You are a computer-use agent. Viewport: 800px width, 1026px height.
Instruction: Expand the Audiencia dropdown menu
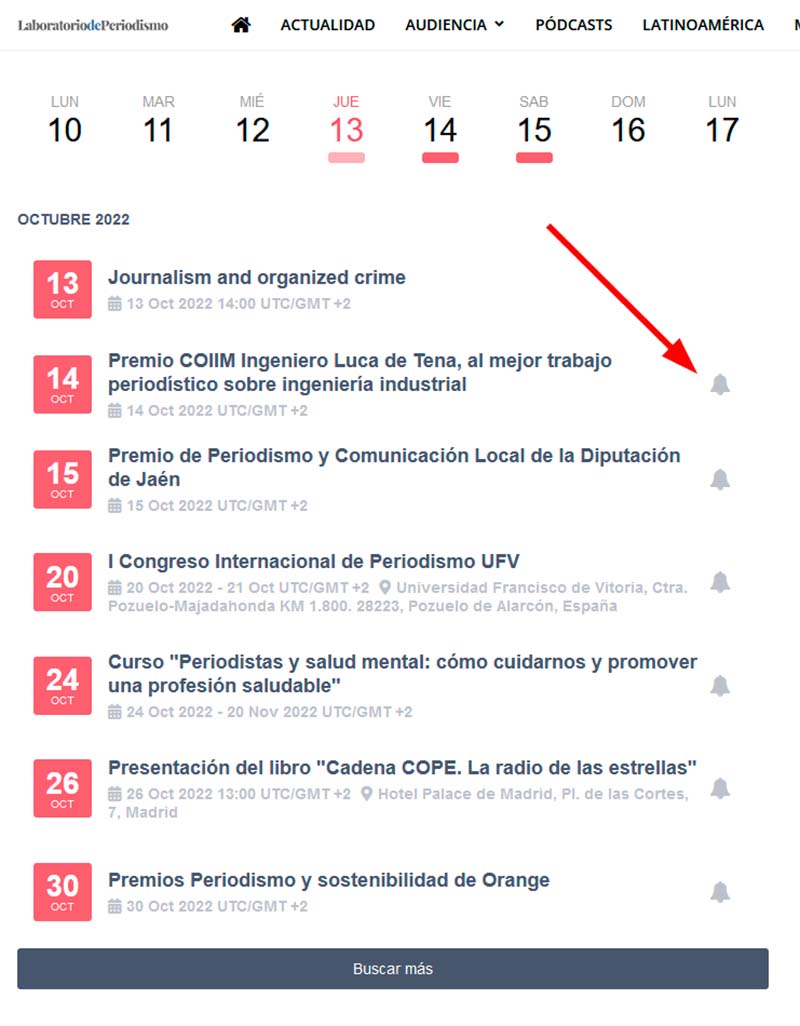point(455,25)
